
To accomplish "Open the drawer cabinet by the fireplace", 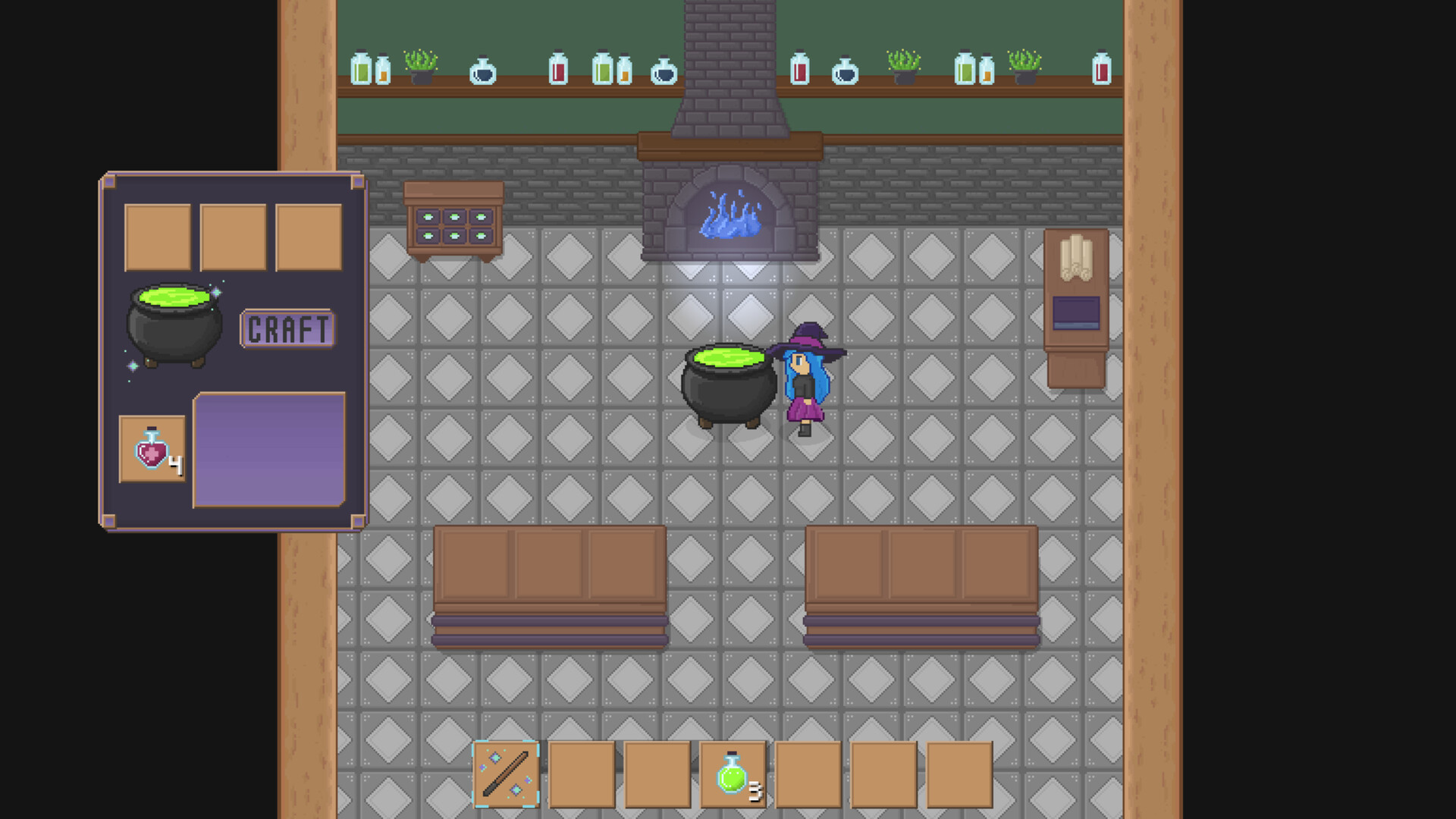I will (453, 221).
